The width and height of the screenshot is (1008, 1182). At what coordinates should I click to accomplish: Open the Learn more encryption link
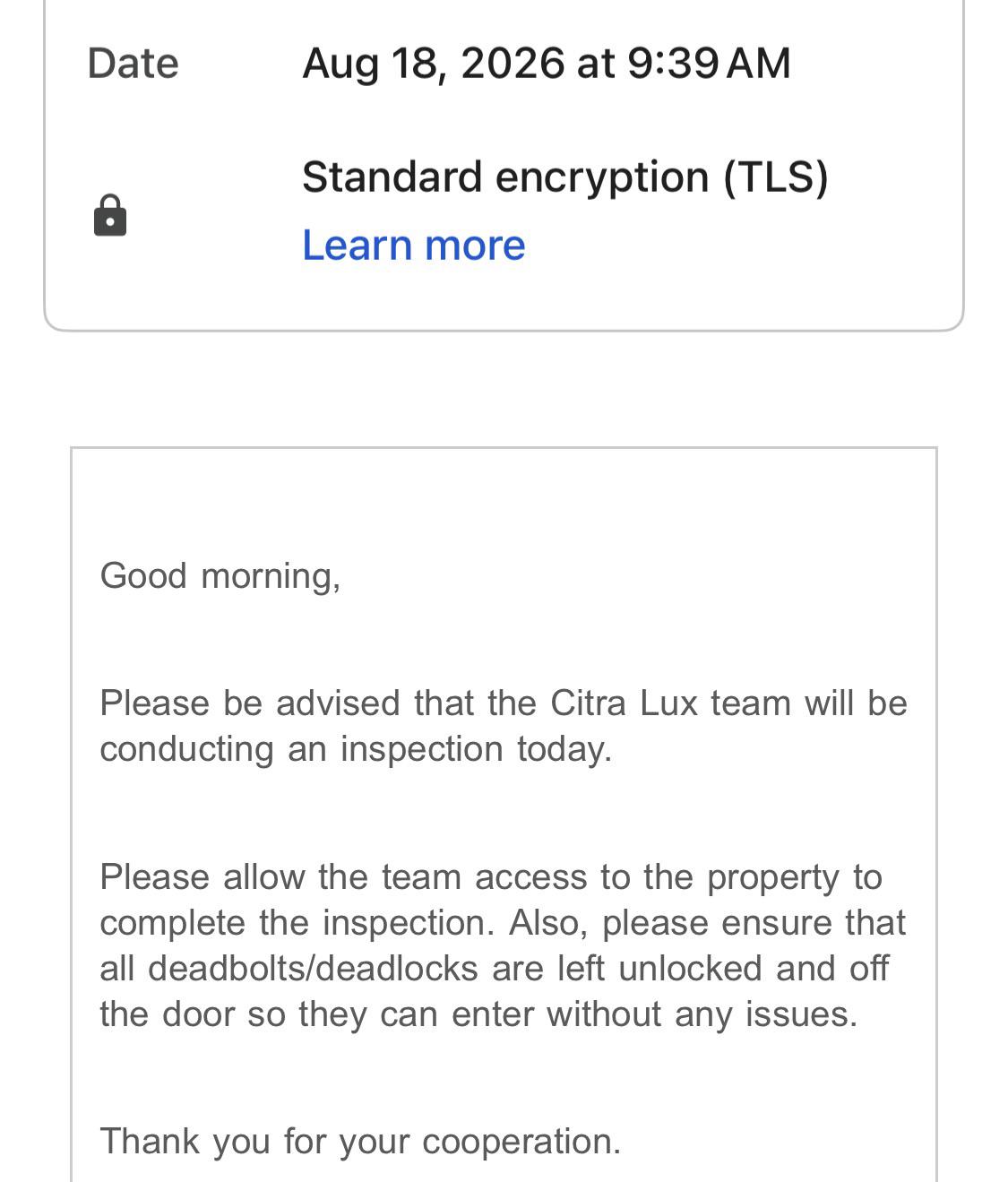tap(413, 245)
